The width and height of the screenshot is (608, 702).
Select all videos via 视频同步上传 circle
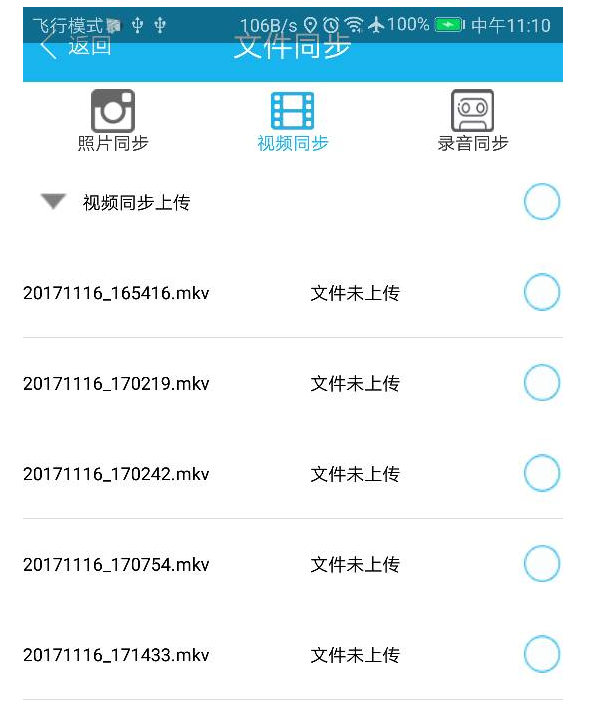[541, 202]
